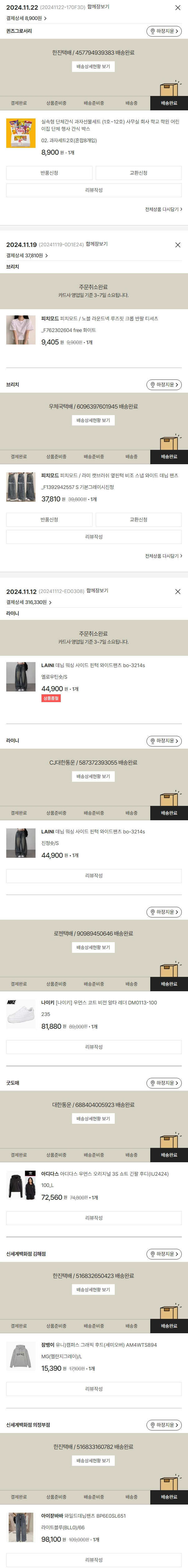View delivery status for 우체국택배 6096397601945
188x1568 pixels.
(x=94, y=421)
